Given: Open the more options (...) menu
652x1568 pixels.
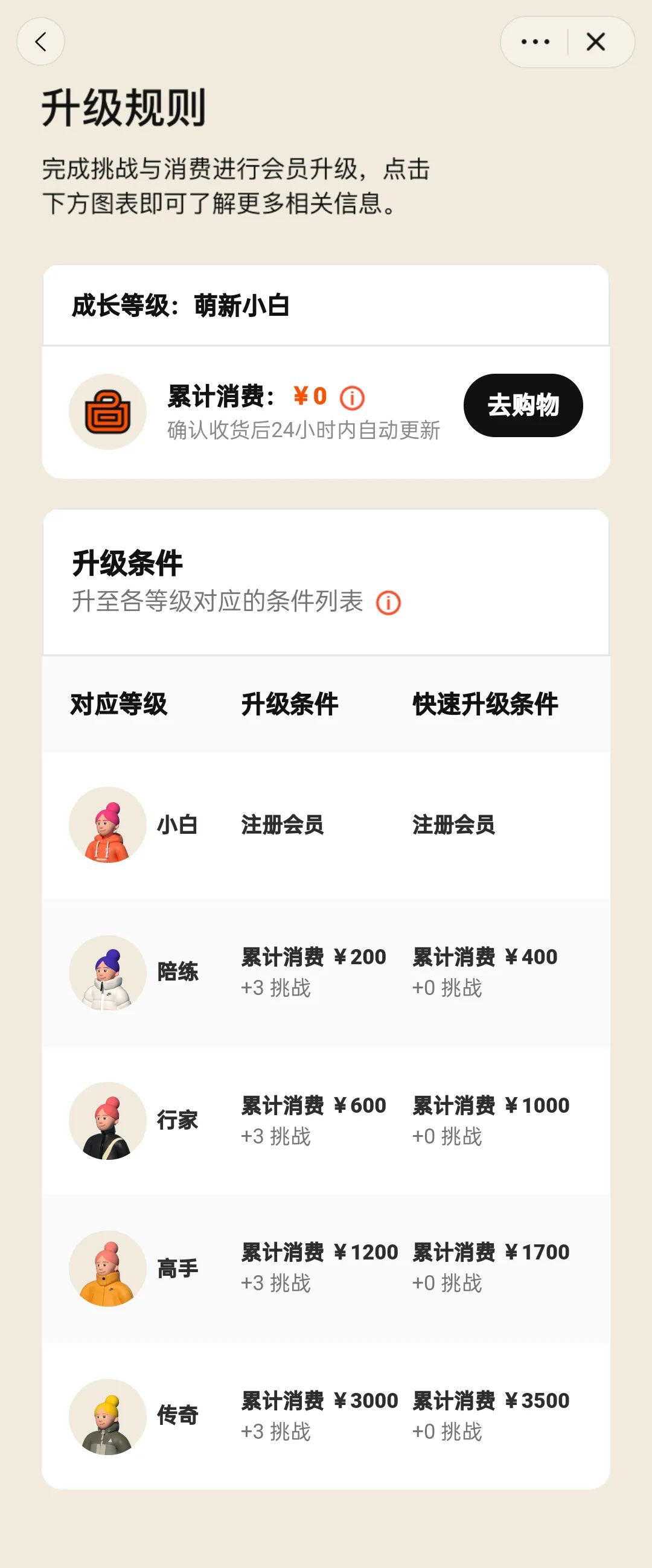Looking at the screenshot, I should pos(534,42).
